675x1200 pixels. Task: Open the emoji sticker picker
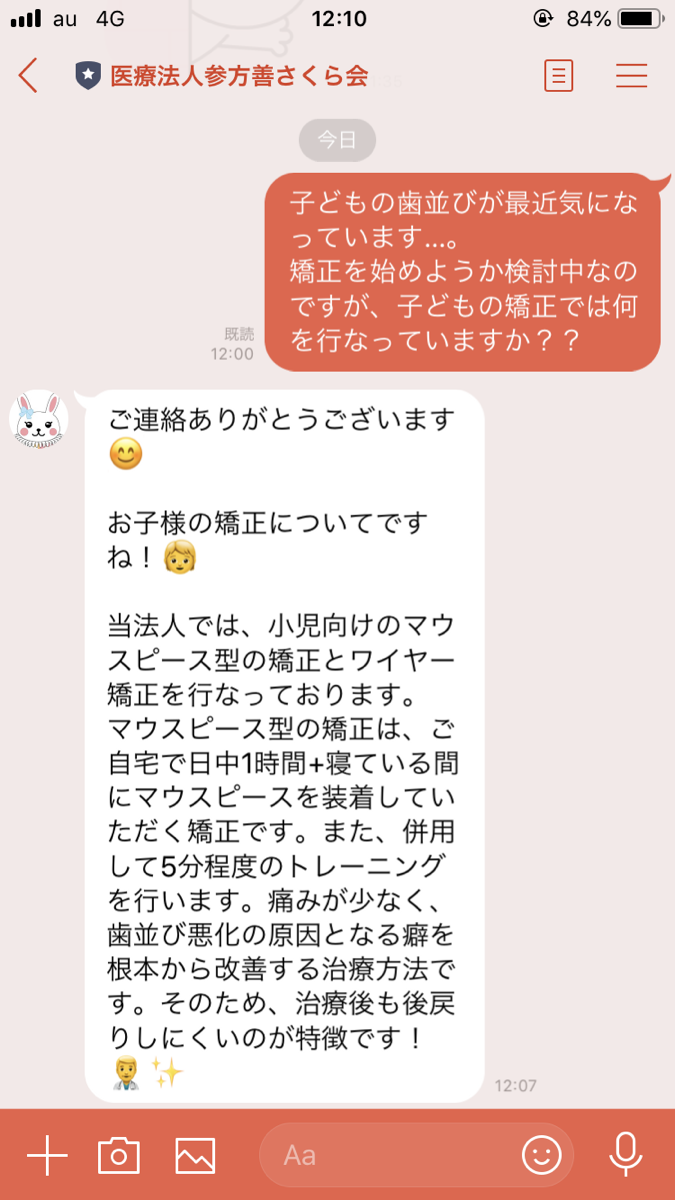(541, 1155)
